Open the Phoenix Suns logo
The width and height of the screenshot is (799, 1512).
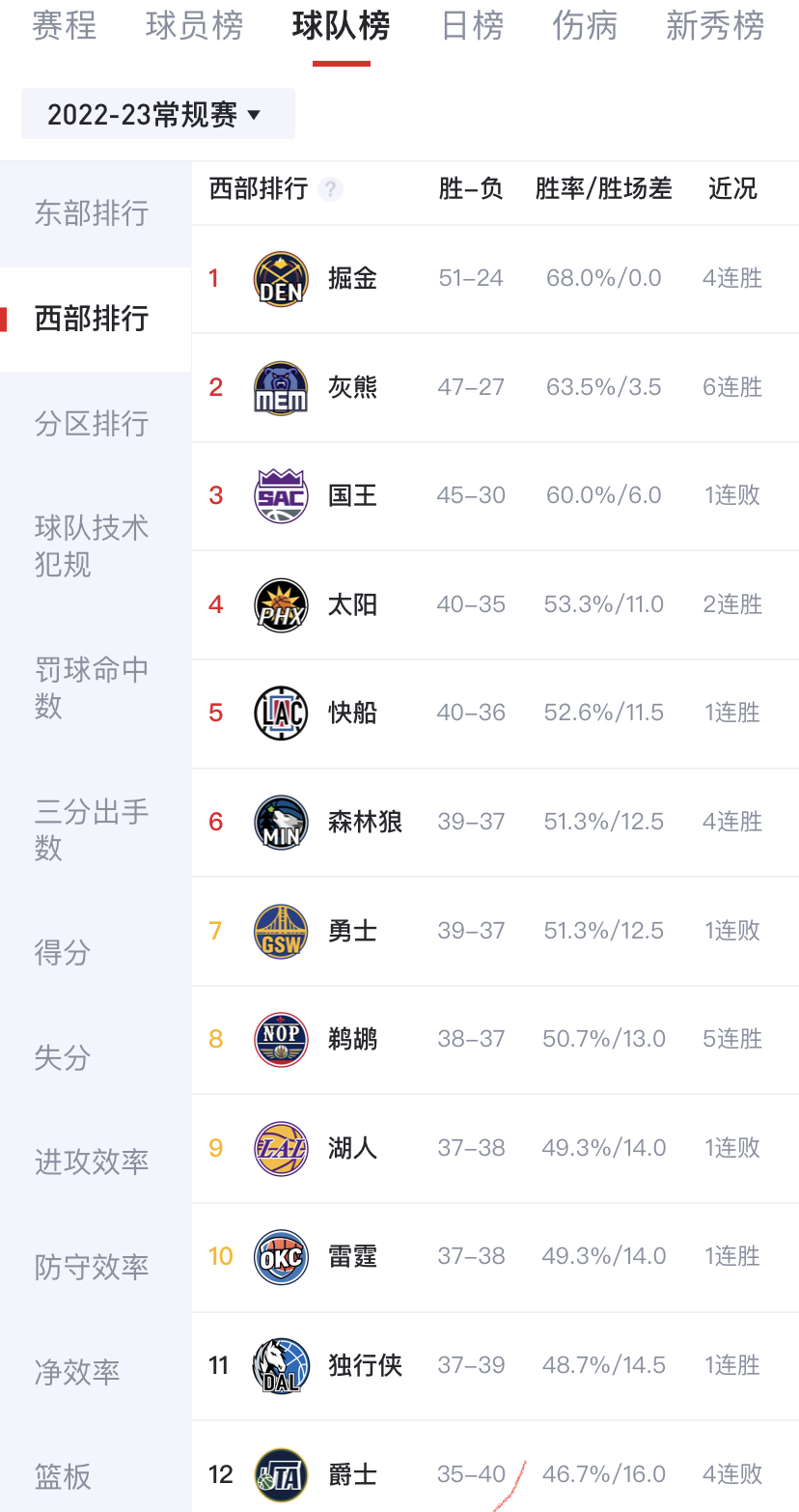(280, 604)
